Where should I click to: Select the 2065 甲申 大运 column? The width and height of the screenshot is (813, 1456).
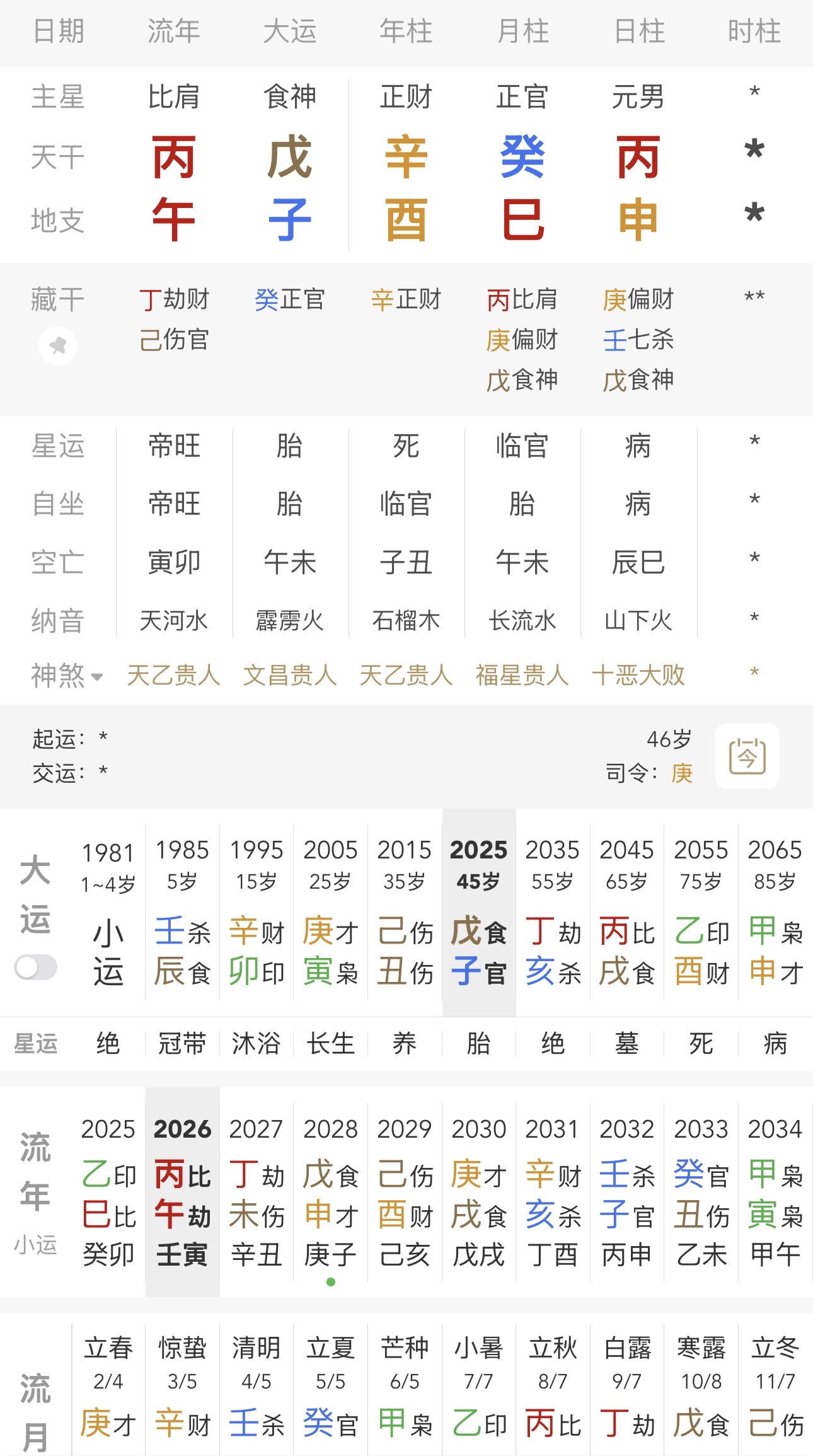tap(775, 913)
